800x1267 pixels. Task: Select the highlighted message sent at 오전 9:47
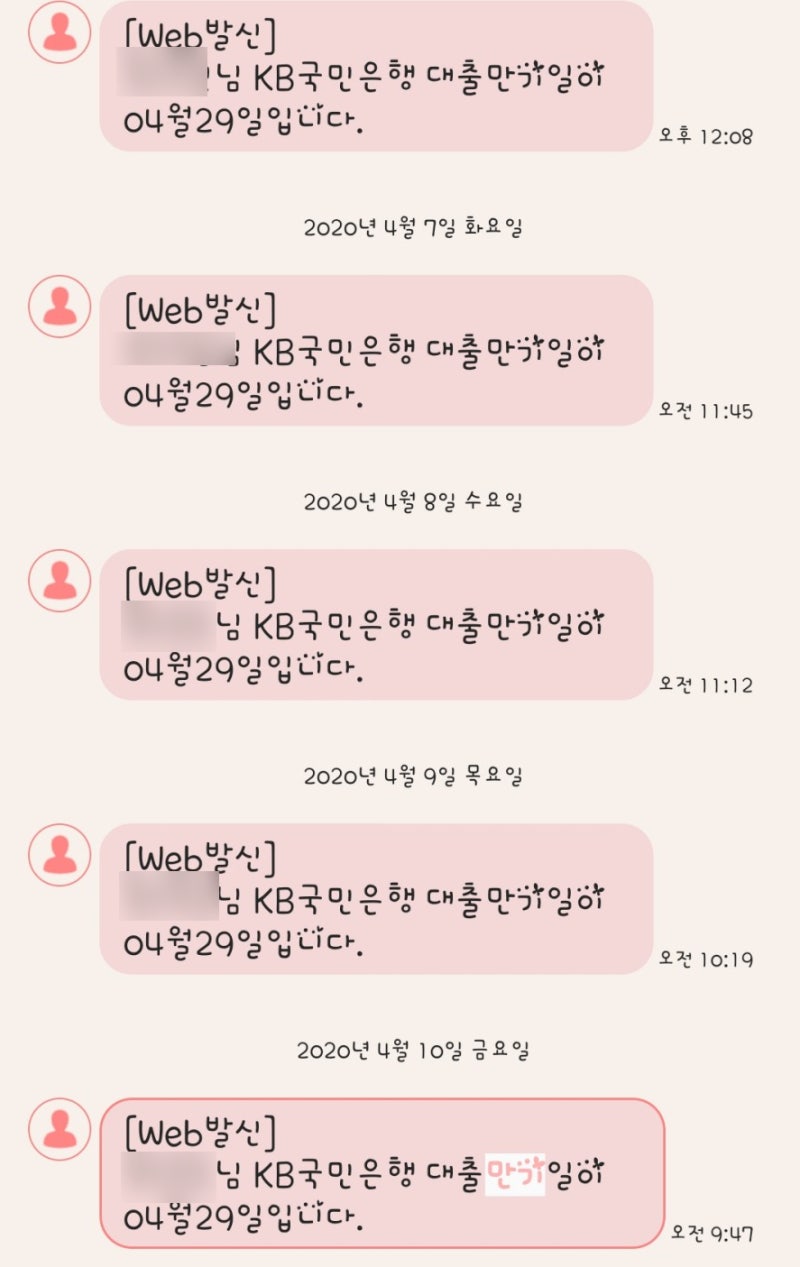382,1173
